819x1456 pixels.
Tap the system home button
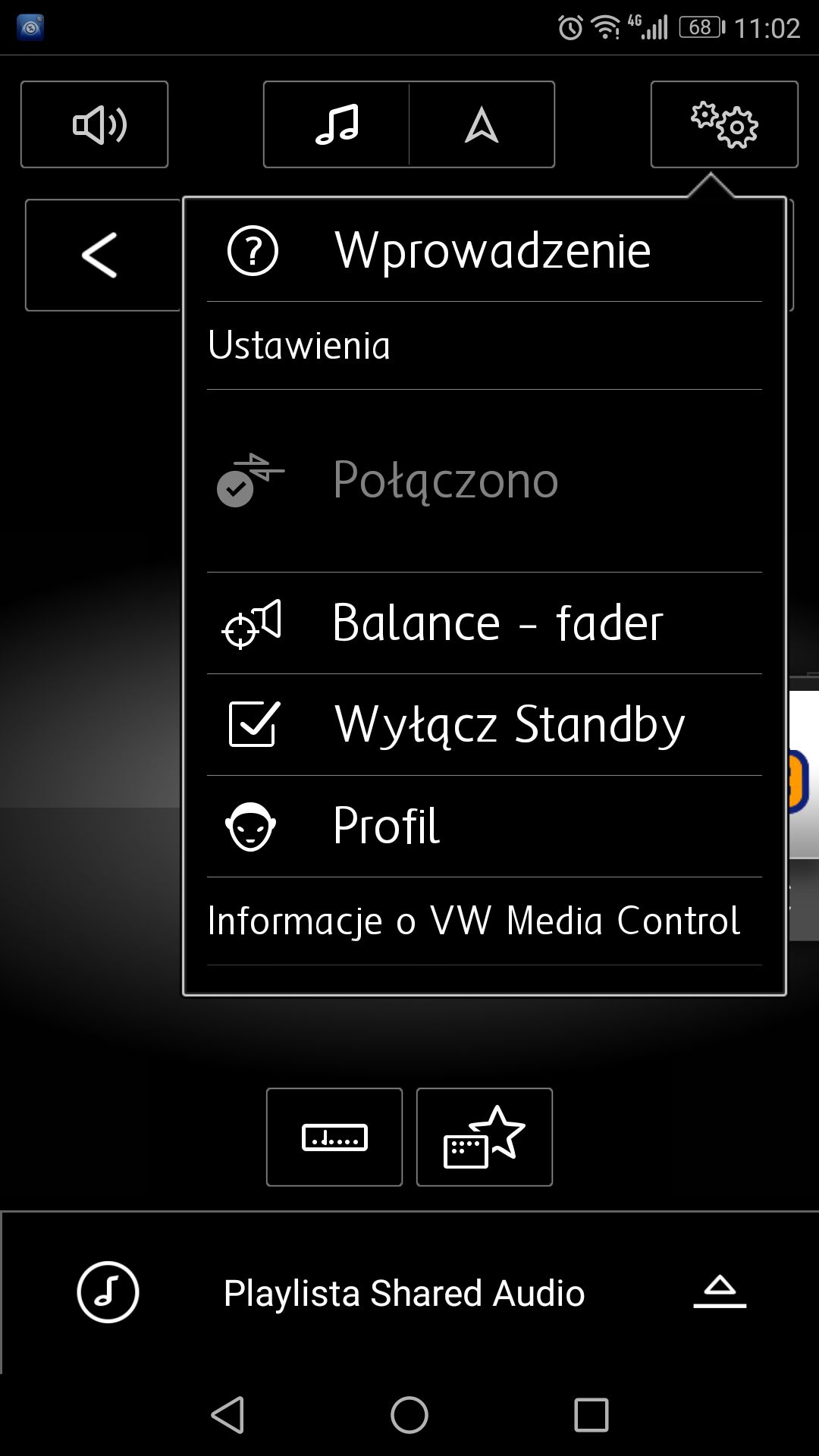(x=409, y=1415)
